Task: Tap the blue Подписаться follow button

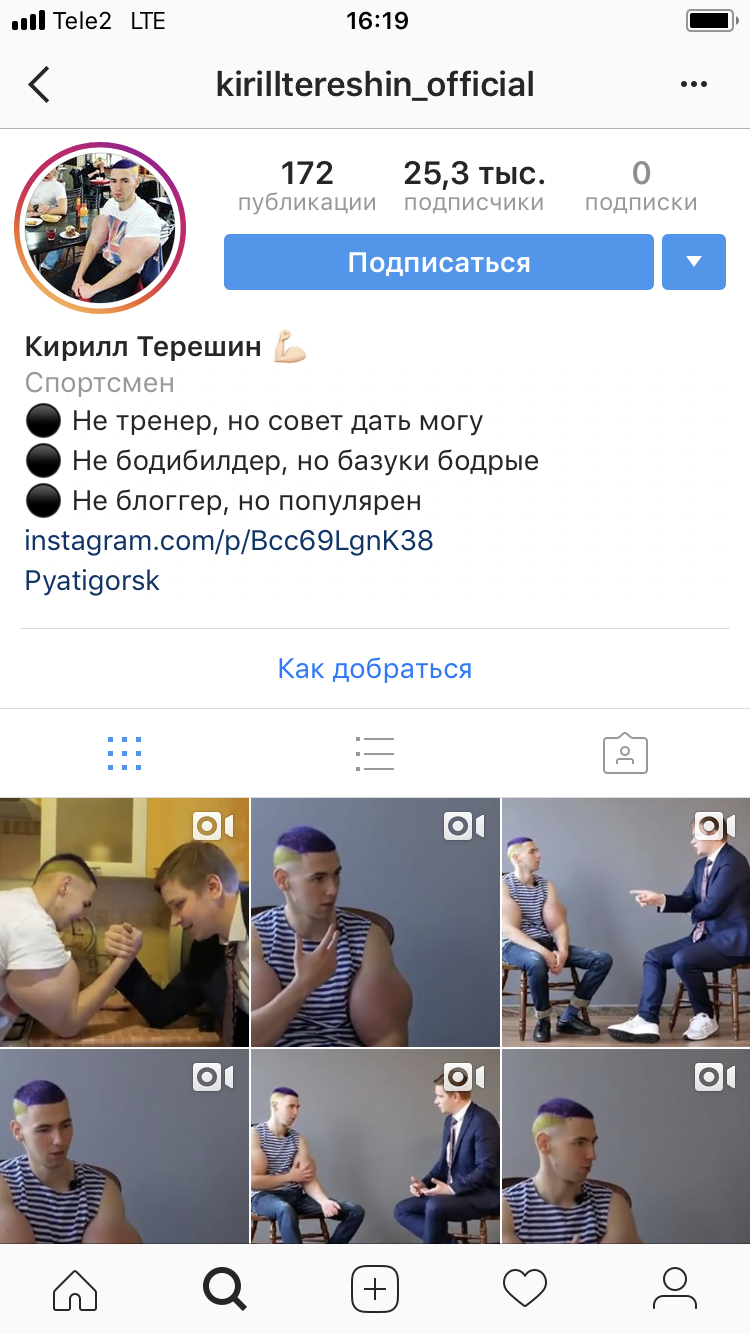Action: (x=438, y=263)
